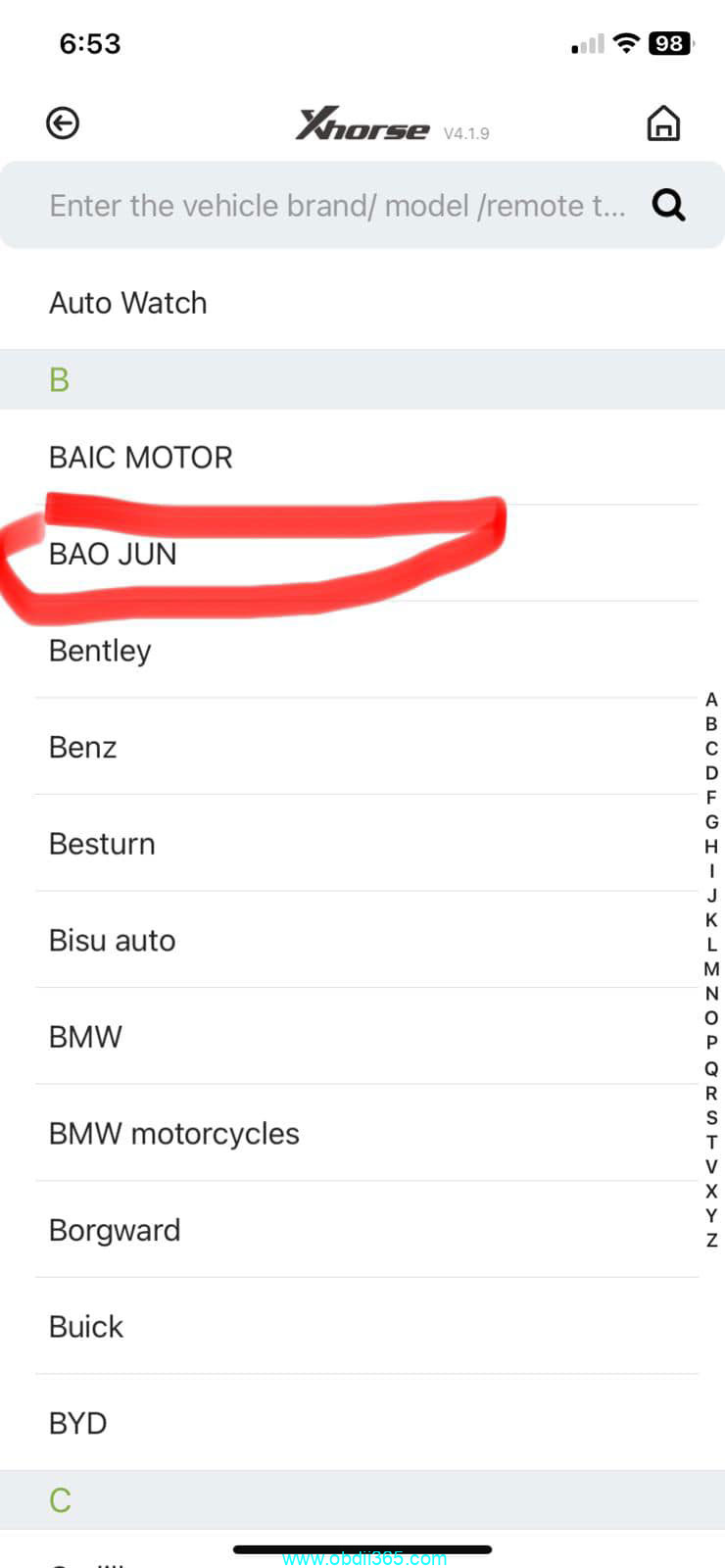Jump to letter T in the index
The image size is (725, 1568).
click(711, 1142)
